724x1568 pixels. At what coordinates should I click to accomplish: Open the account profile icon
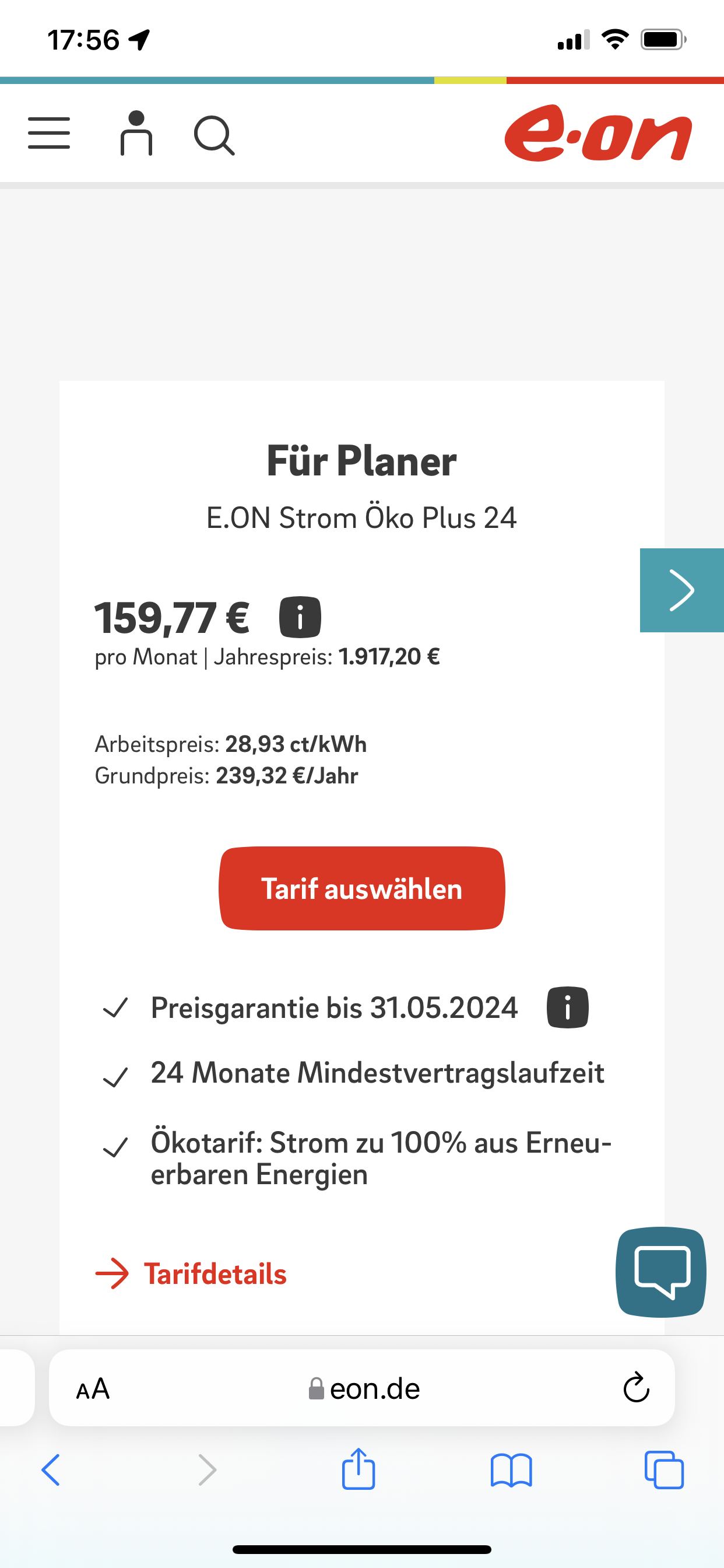[x=136, y=134]
